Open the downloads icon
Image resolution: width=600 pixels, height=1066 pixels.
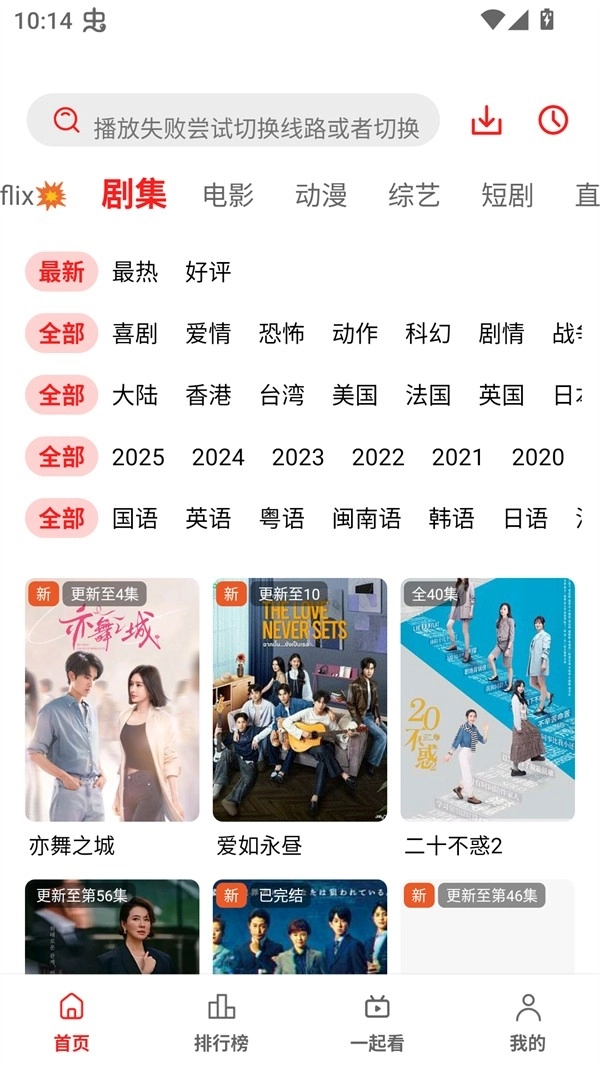click(486, 121)
